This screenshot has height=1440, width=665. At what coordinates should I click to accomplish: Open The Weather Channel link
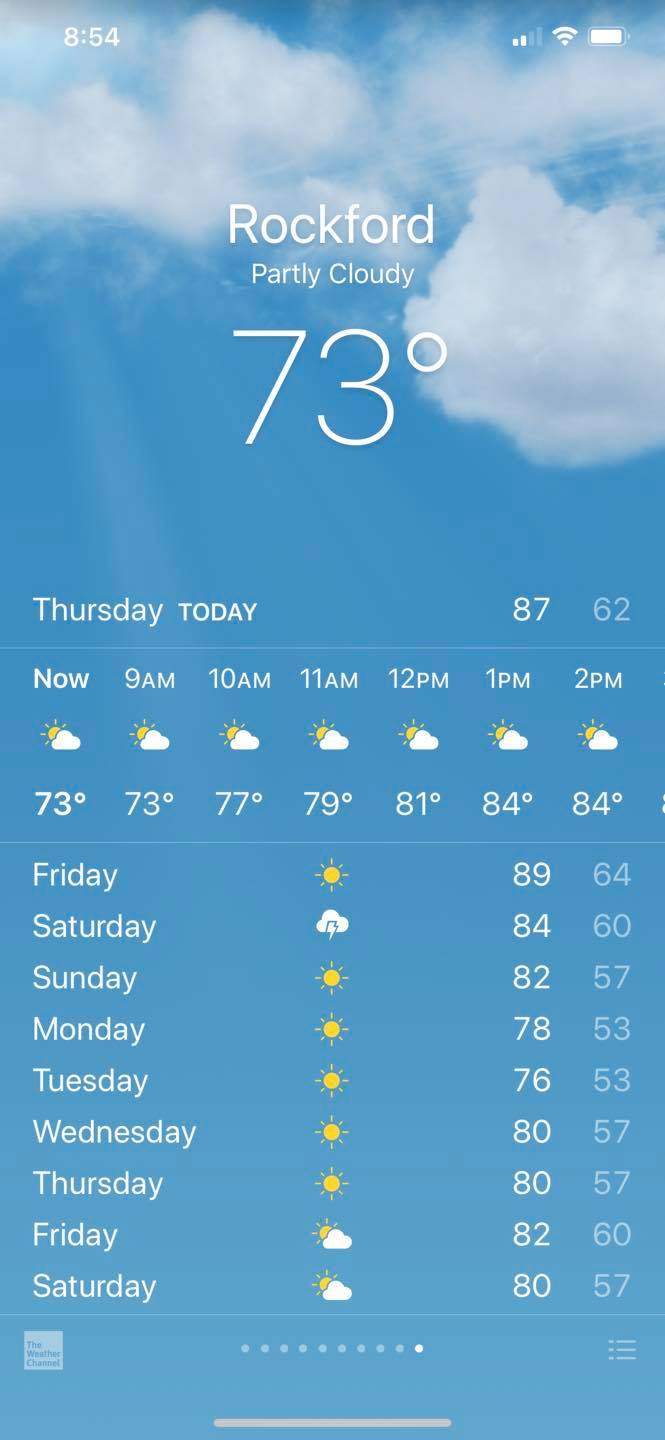click(44, 1350)
